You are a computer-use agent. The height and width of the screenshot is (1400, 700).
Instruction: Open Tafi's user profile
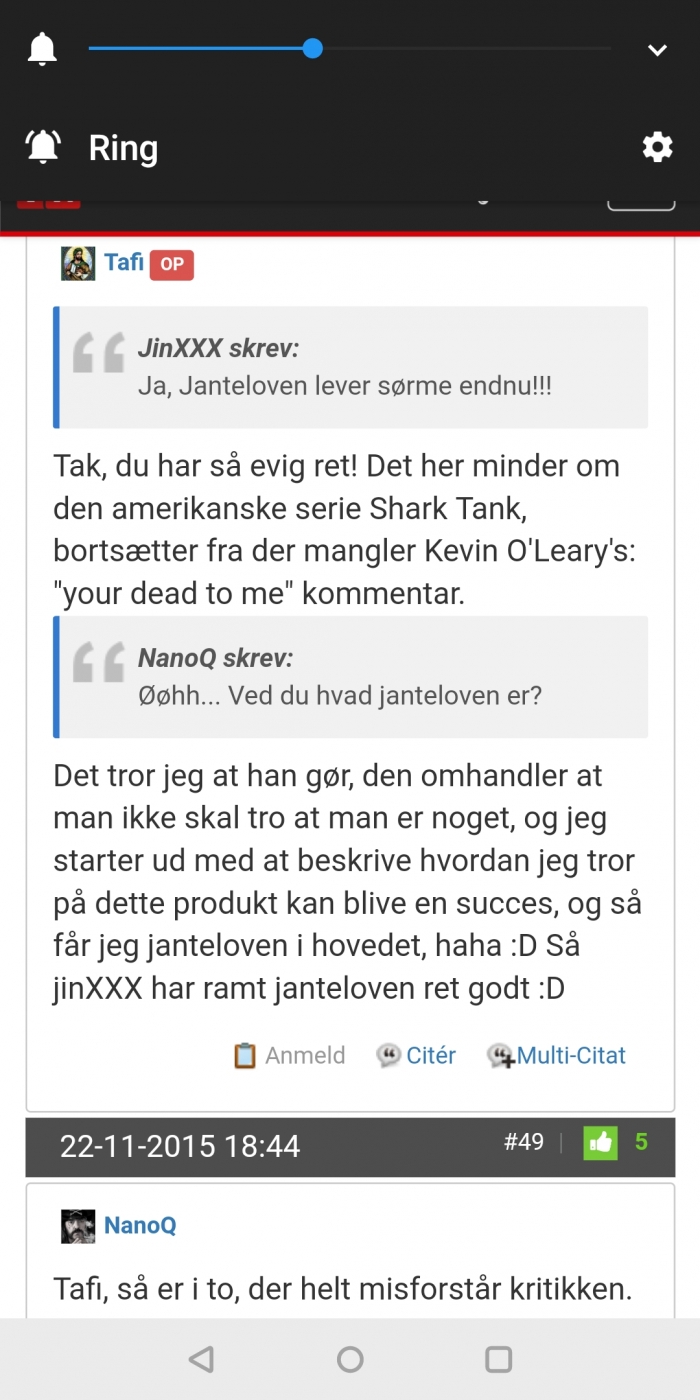tap(124, 263)
